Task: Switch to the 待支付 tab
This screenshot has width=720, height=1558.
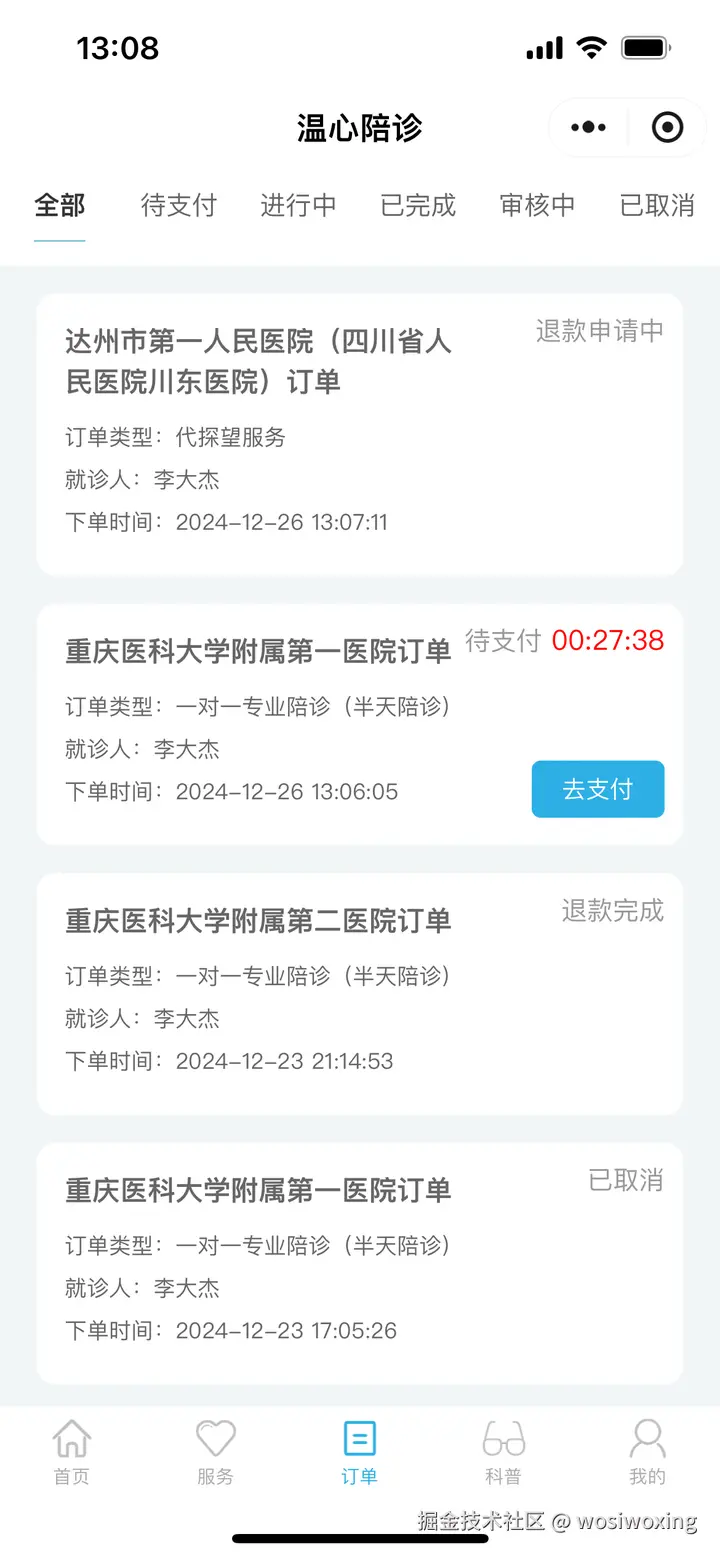Action: [x=179, y=206]
